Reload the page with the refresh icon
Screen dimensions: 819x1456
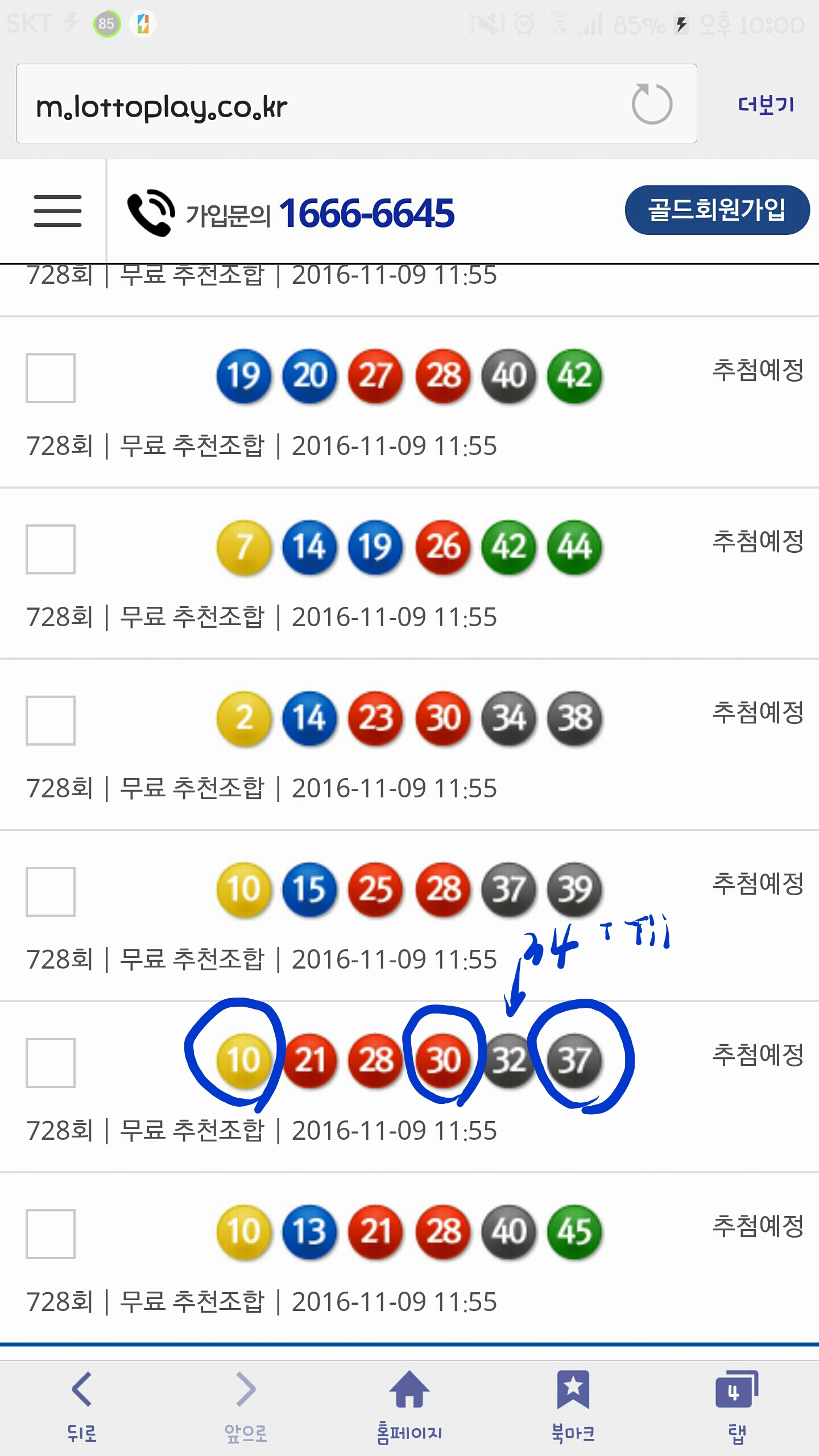(x=652, y=104)
